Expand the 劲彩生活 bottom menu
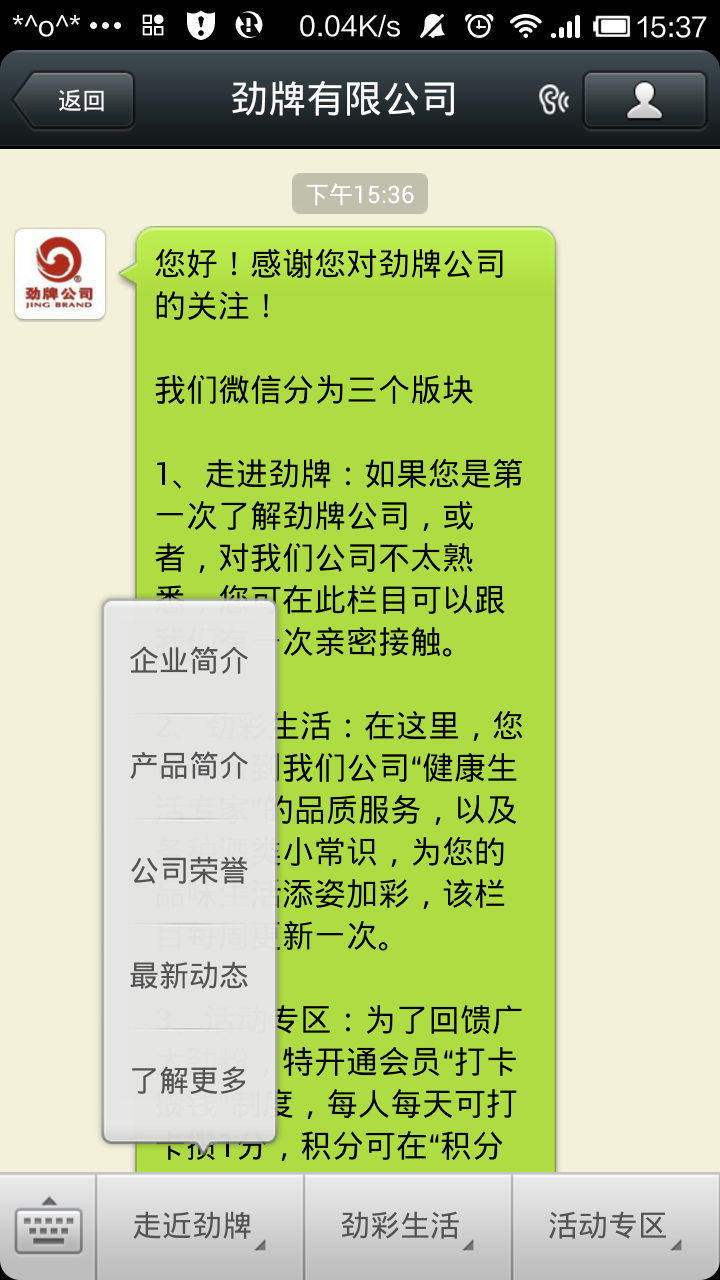 point(407,1227)
